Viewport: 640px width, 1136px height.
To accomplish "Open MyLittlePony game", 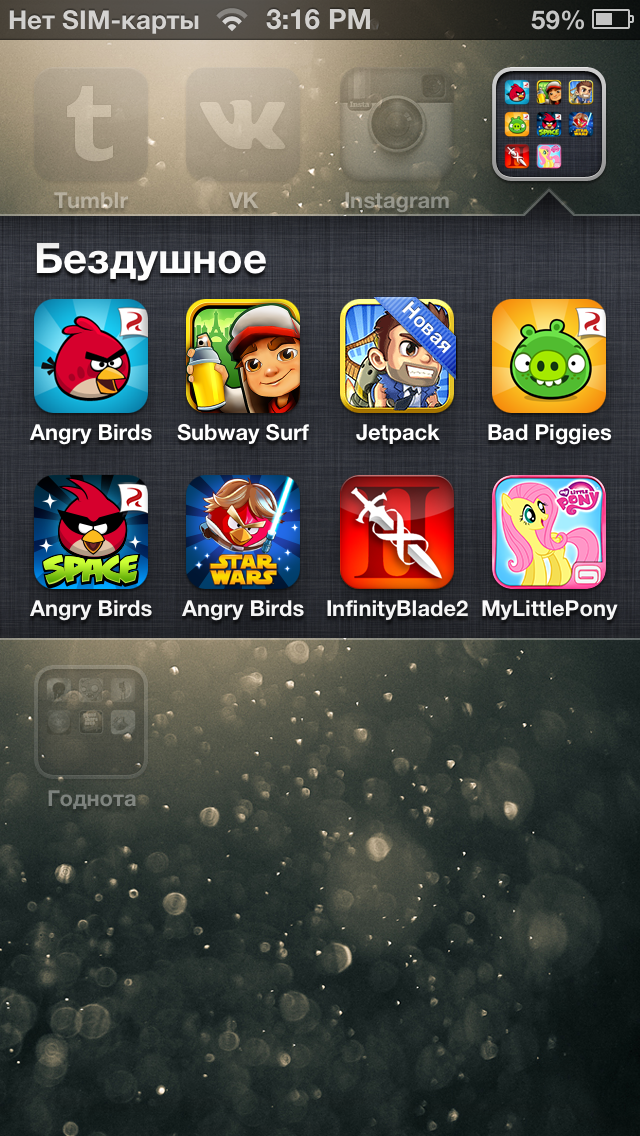I will pos(549,532).
